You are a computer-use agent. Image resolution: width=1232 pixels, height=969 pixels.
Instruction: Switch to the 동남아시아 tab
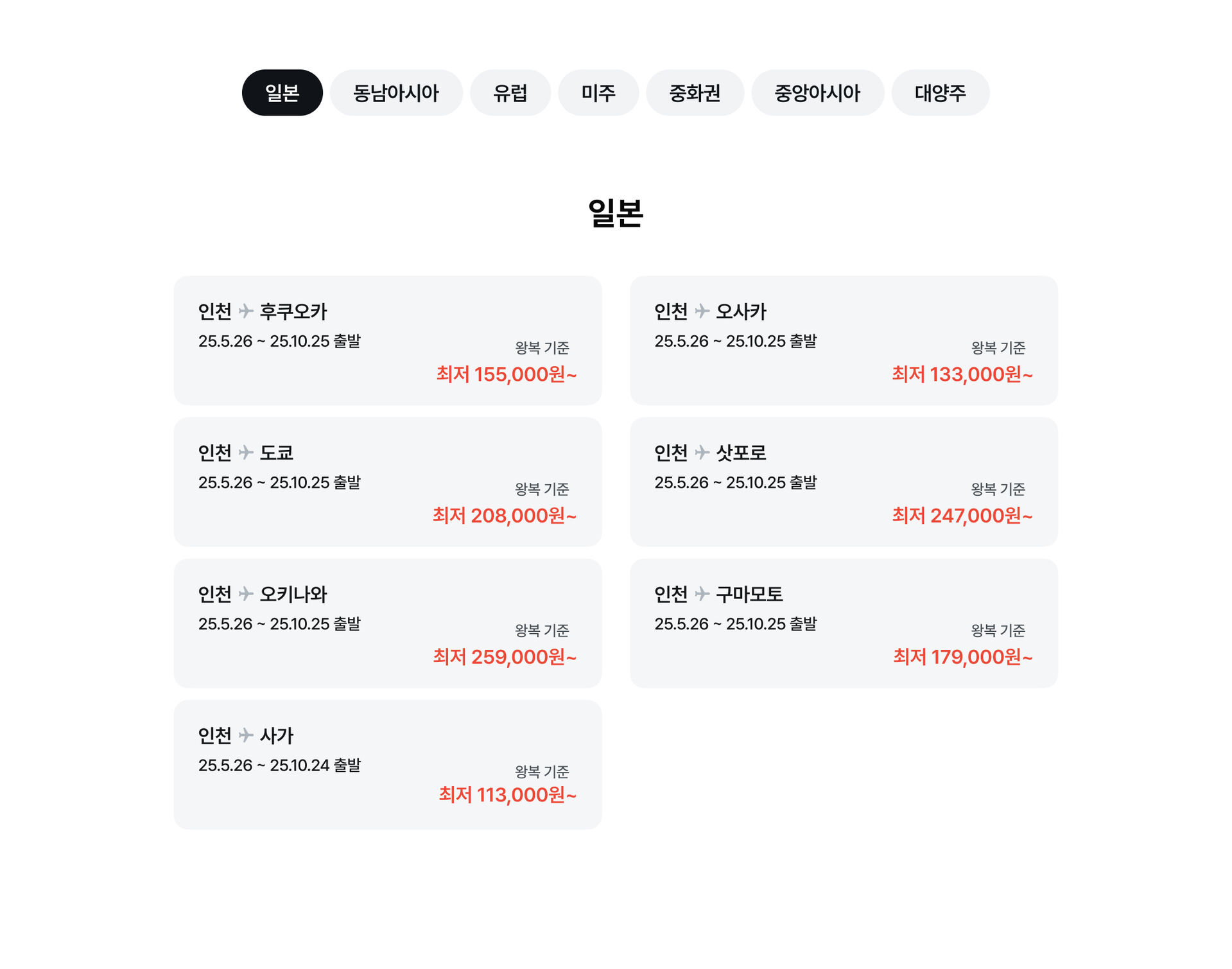[x=395, y=93]
